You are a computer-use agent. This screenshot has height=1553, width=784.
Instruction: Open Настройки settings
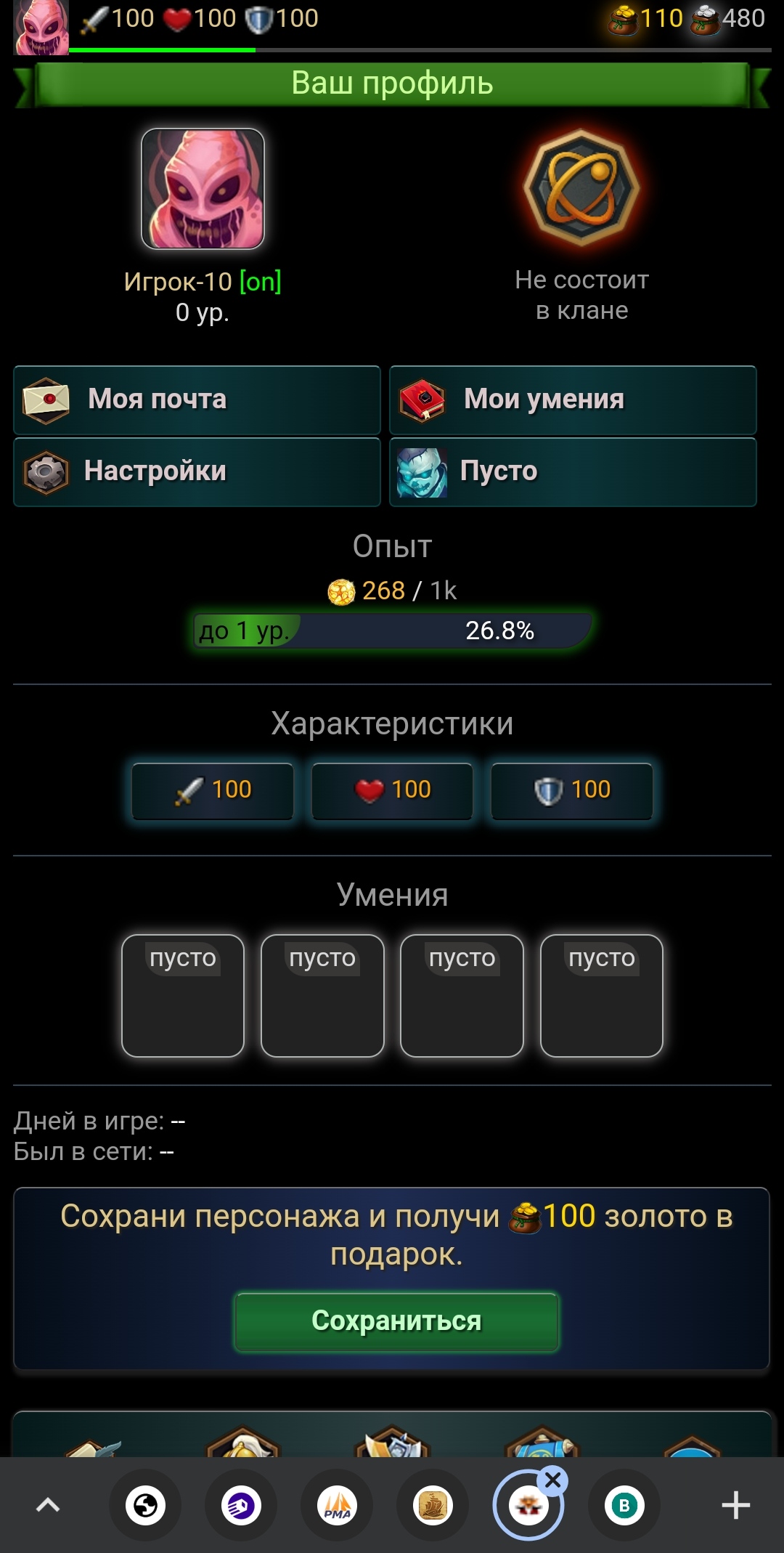197,471
